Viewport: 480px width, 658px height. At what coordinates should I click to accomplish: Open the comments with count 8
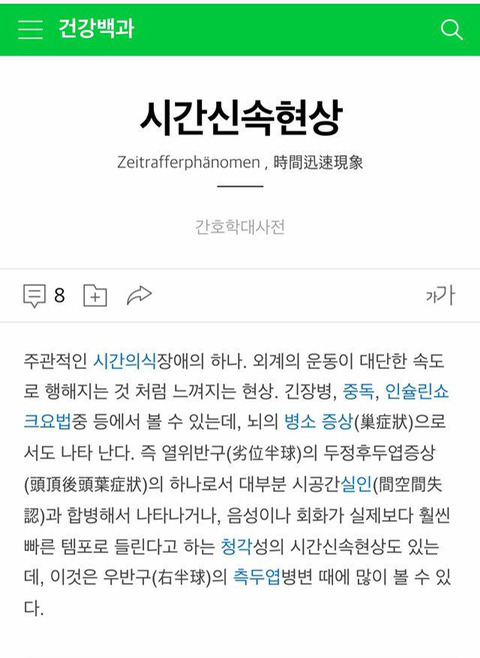(44, 295)
